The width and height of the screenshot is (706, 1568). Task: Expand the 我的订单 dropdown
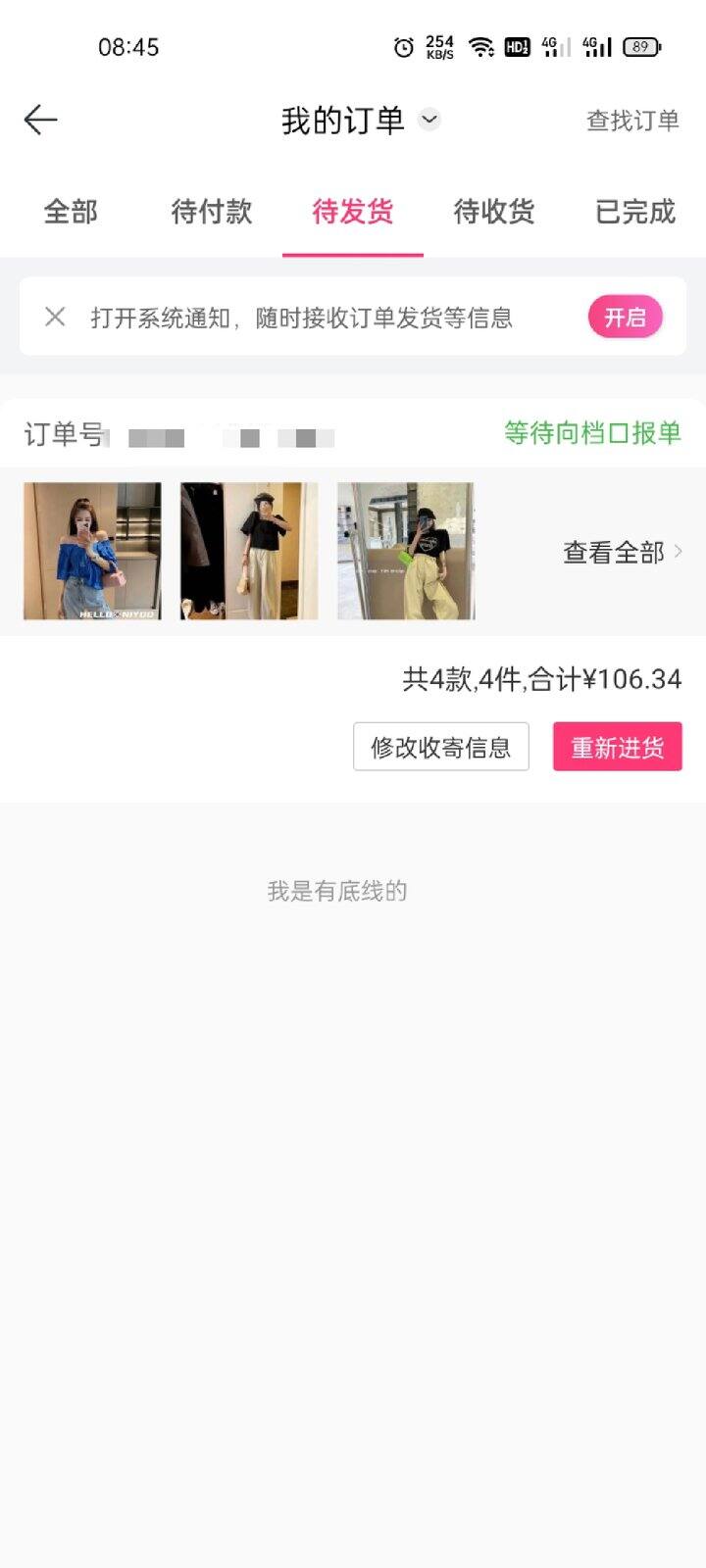click(429, 120)
